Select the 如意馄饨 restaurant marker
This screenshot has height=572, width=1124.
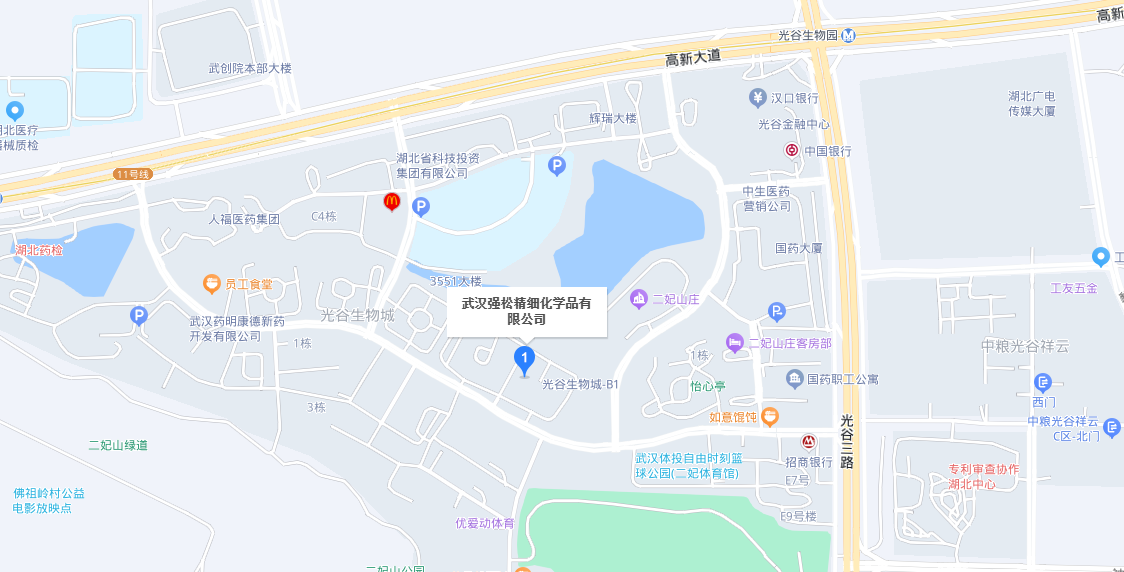pyautogui.click(x=769, y=416)
